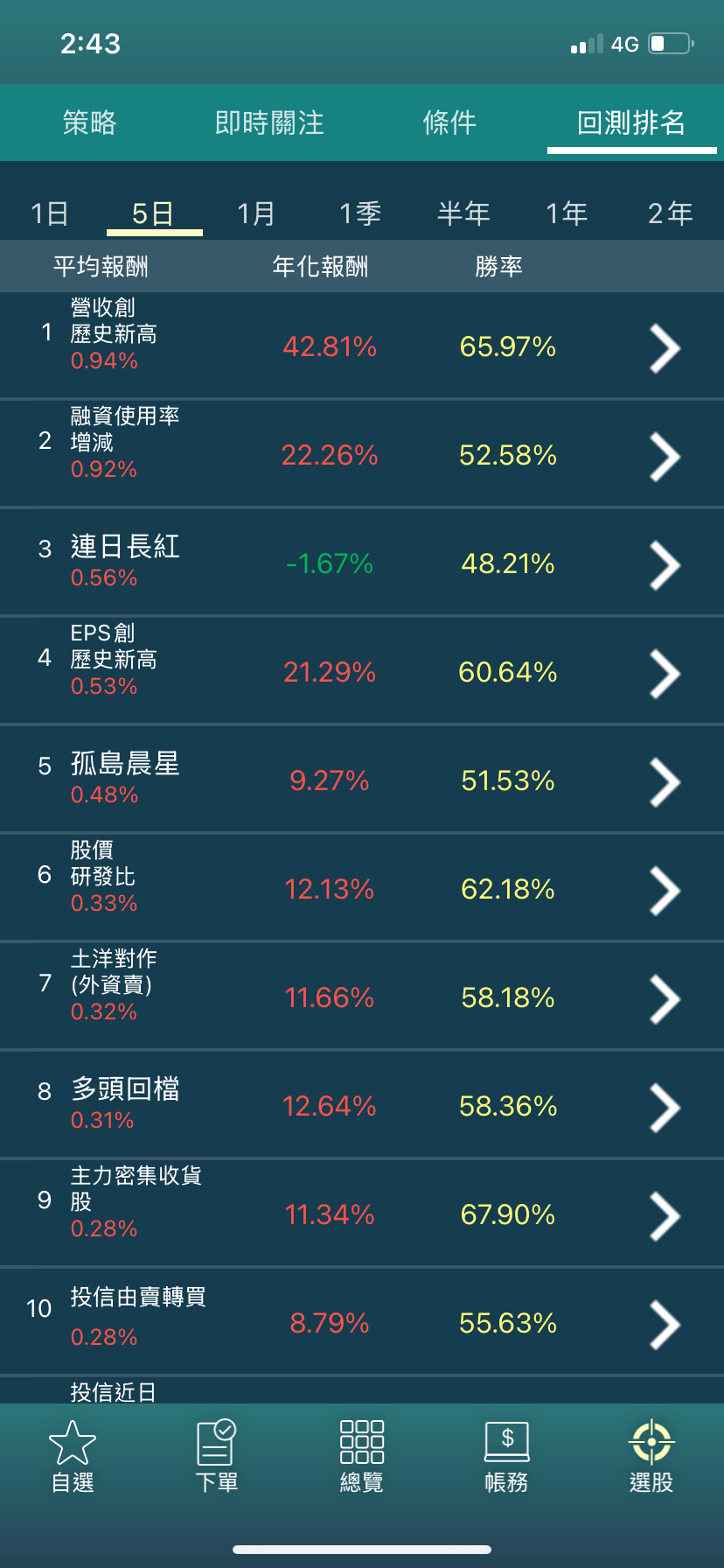Select the 半年 backtest period
The image size is (724, 1568).
(x=464, y=212)
